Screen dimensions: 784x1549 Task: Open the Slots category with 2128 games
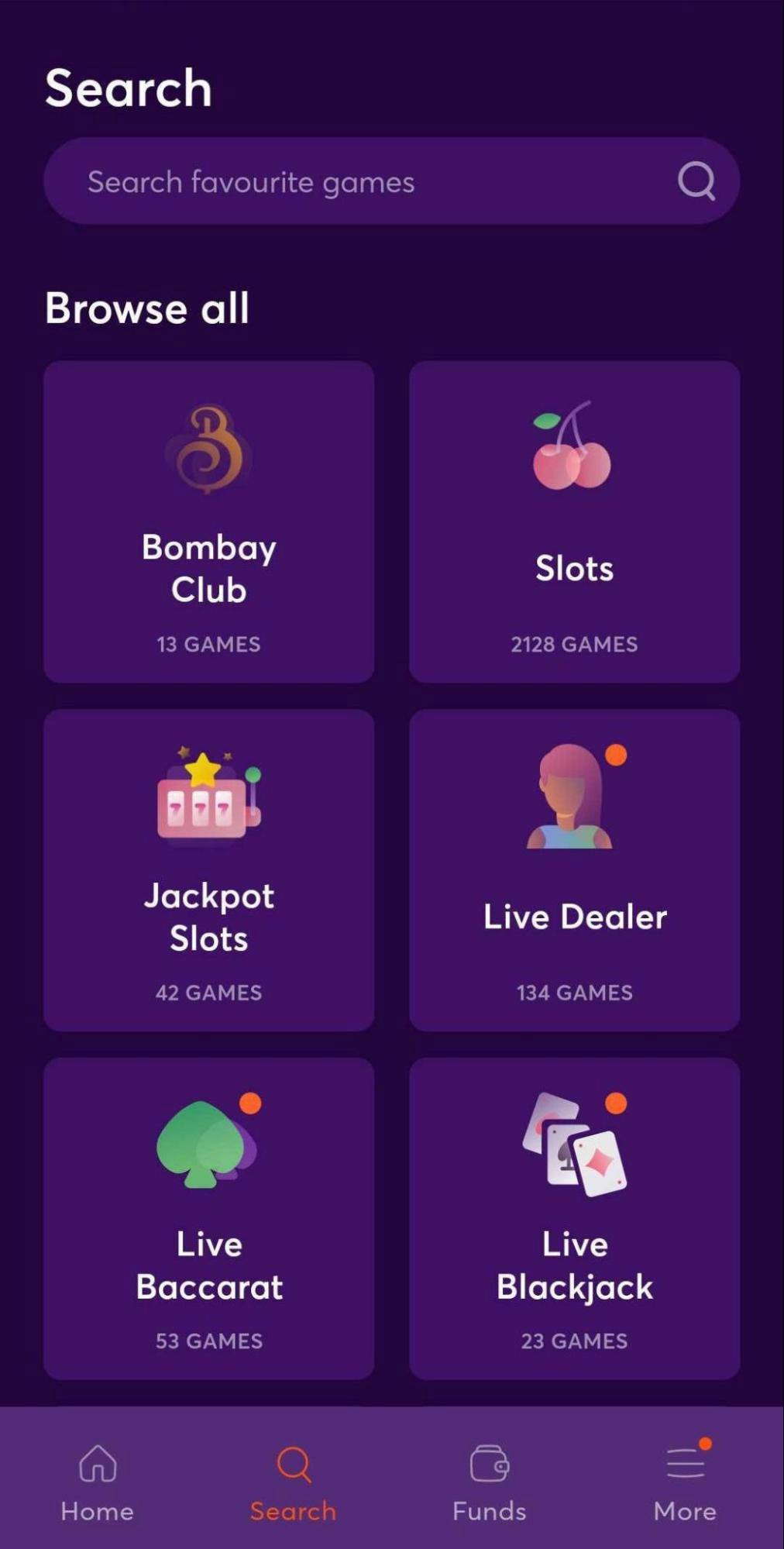pos(574,521)
